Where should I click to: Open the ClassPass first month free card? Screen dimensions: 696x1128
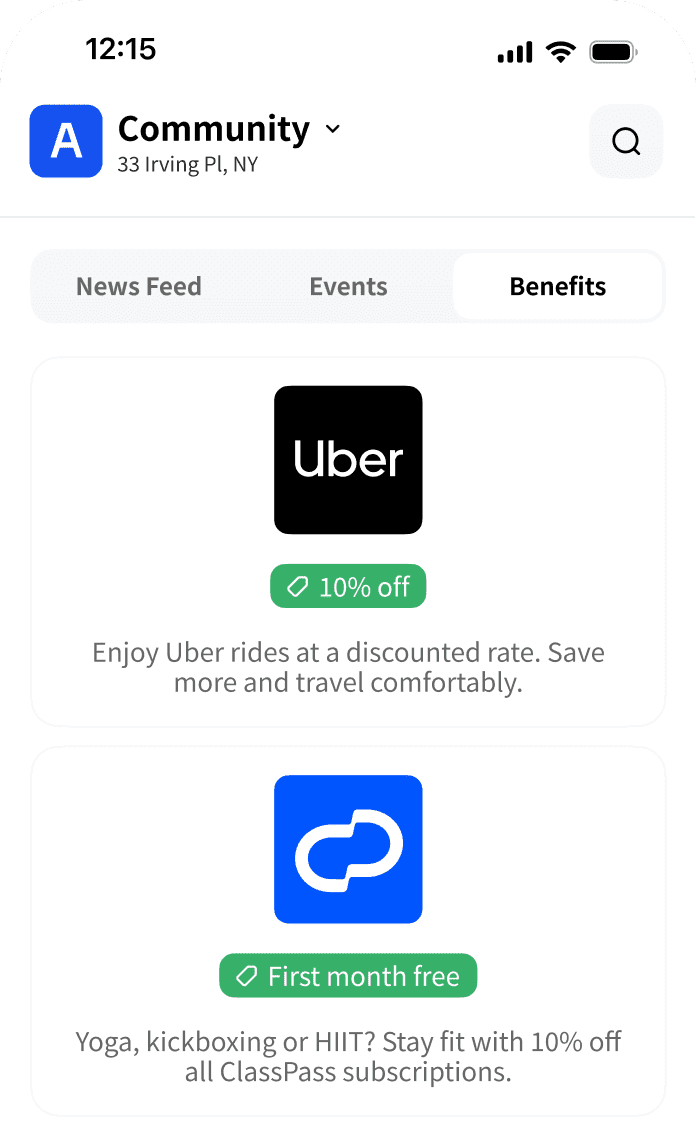(x=348, y=930)
